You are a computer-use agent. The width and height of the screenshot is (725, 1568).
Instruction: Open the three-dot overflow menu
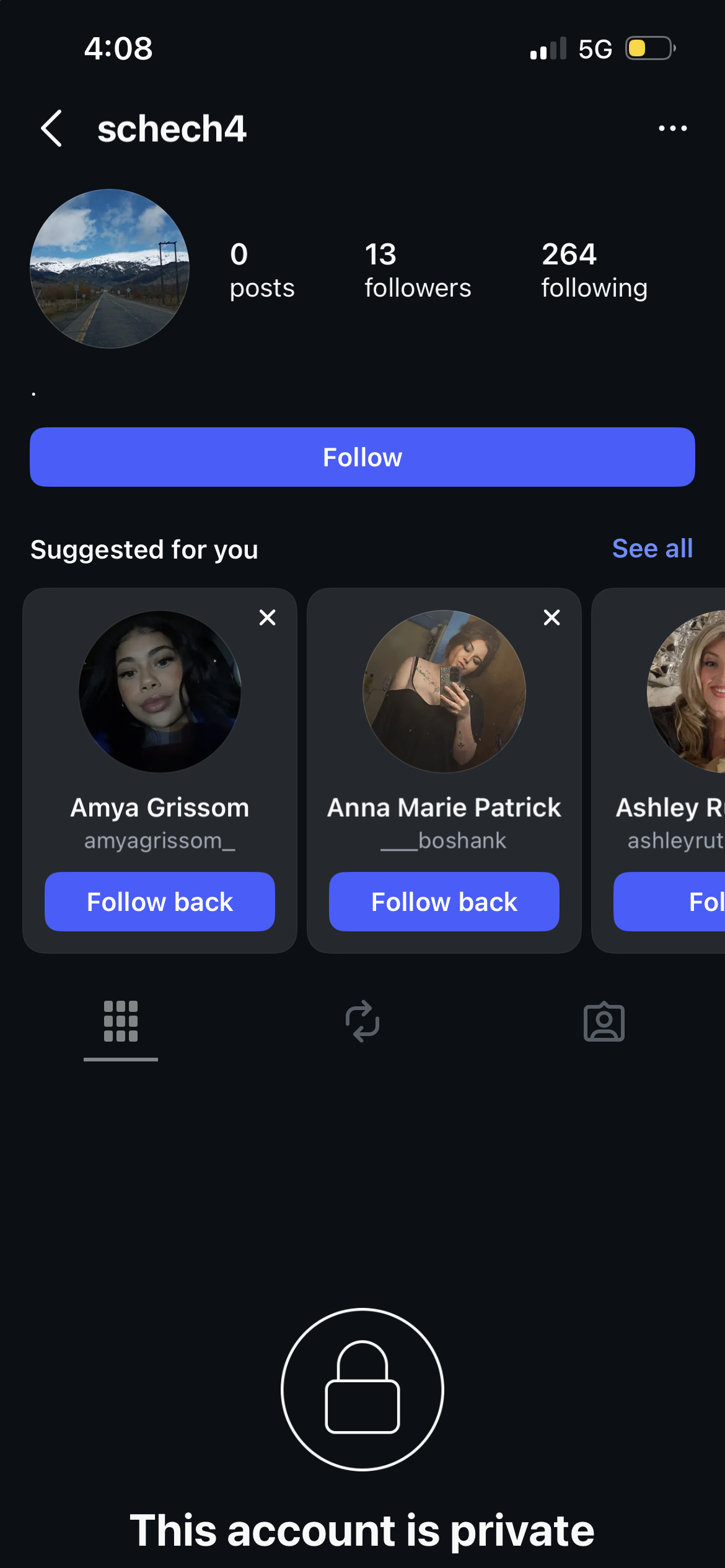[x=672, y=128]
